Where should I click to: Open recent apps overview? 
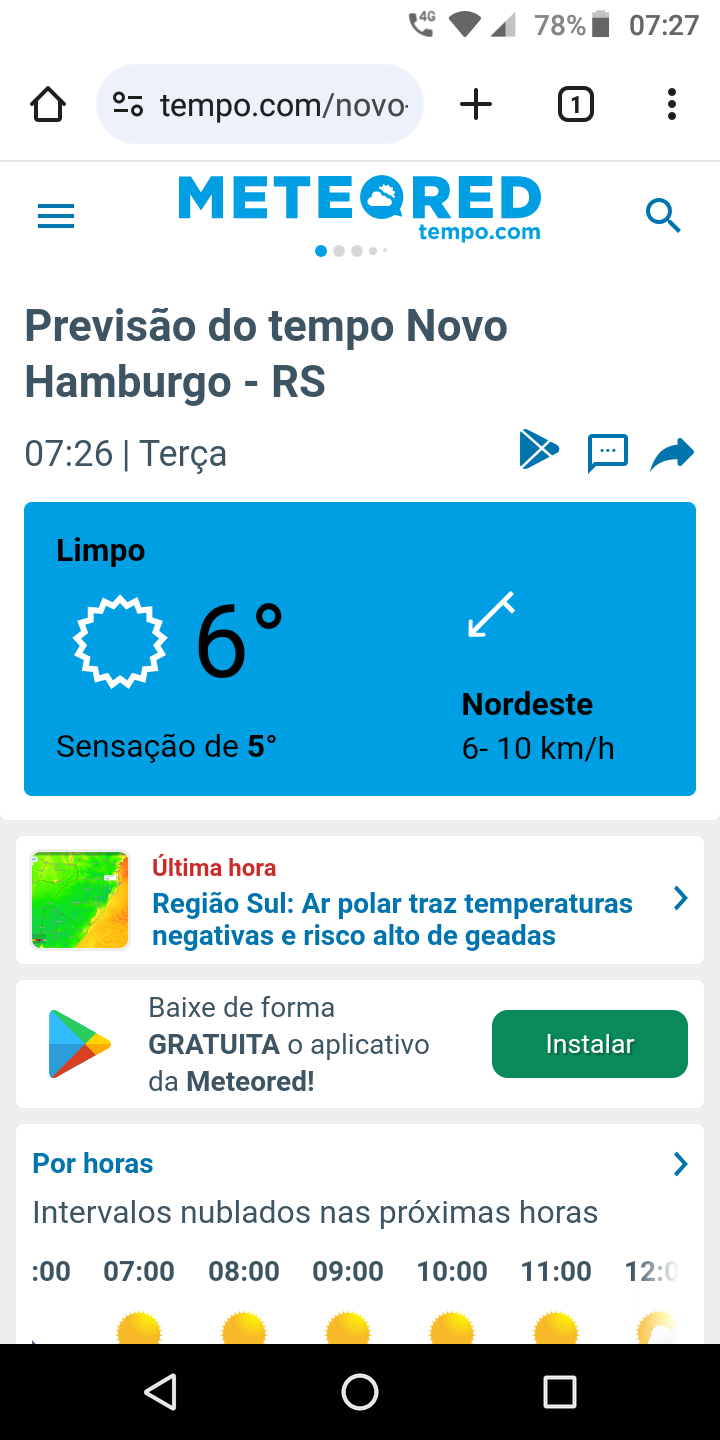(560, 1392)
